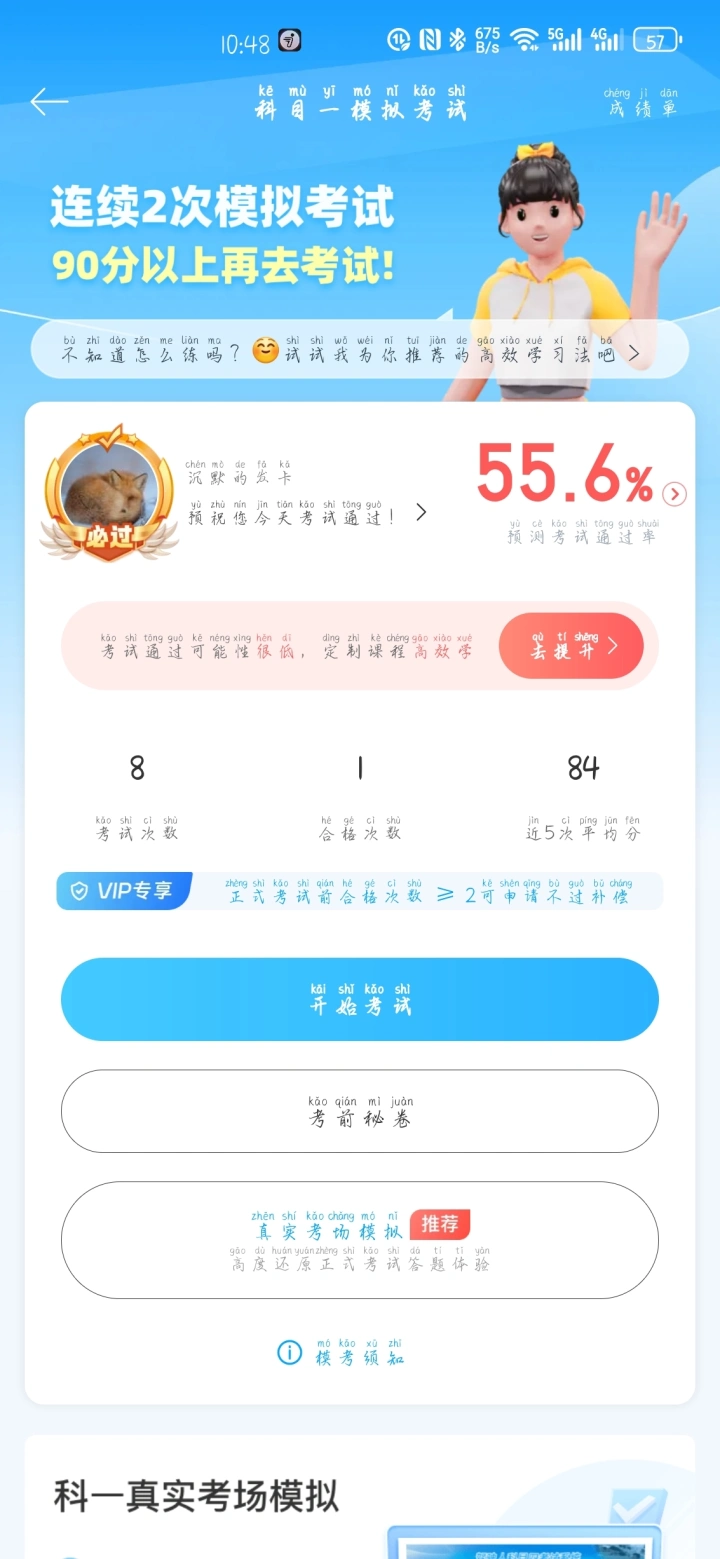Open the VIP专享 compensation banner
720x1559 pixels.
coord(360,891)
